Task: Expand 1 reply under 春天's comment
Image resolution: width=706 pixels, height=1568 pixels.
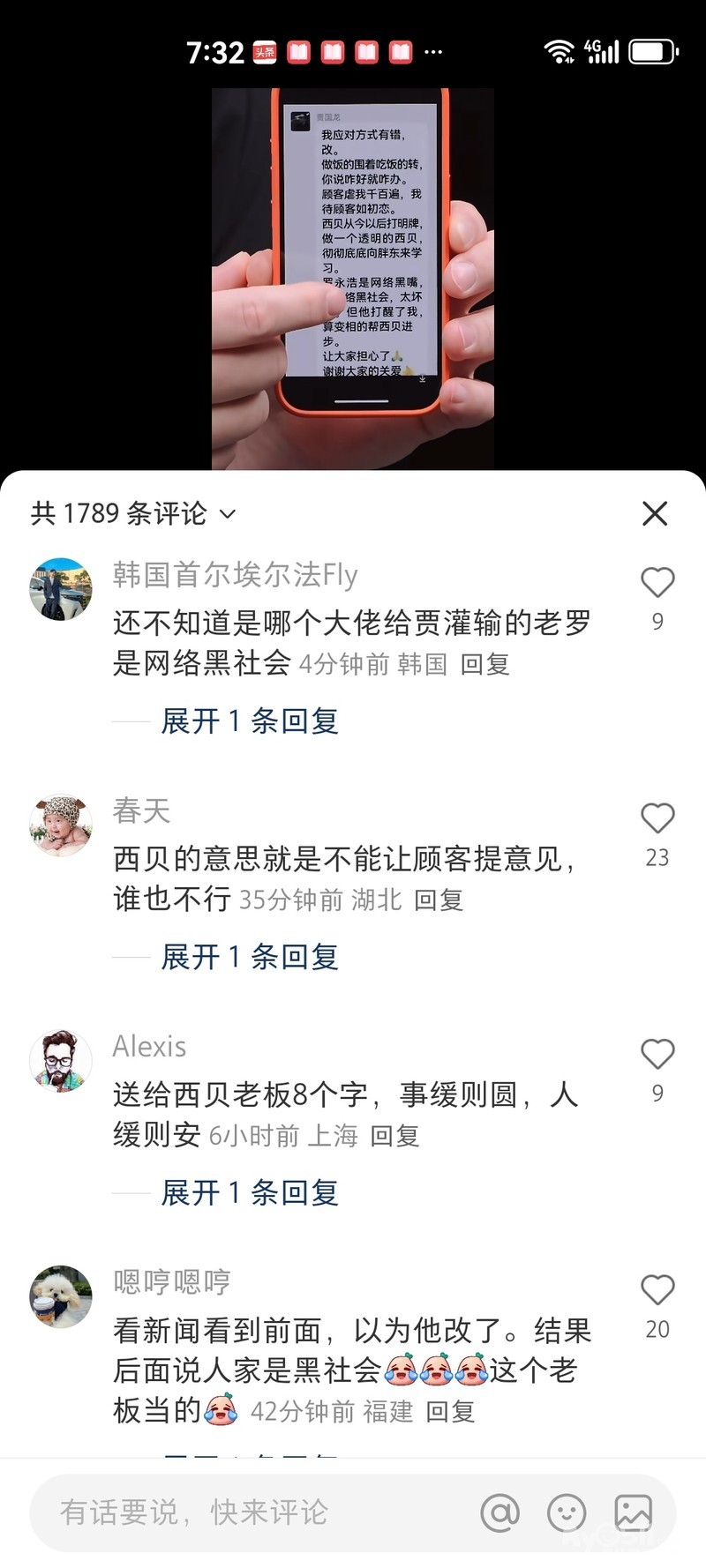Action: pyautogui.click(x=250, y=957)
